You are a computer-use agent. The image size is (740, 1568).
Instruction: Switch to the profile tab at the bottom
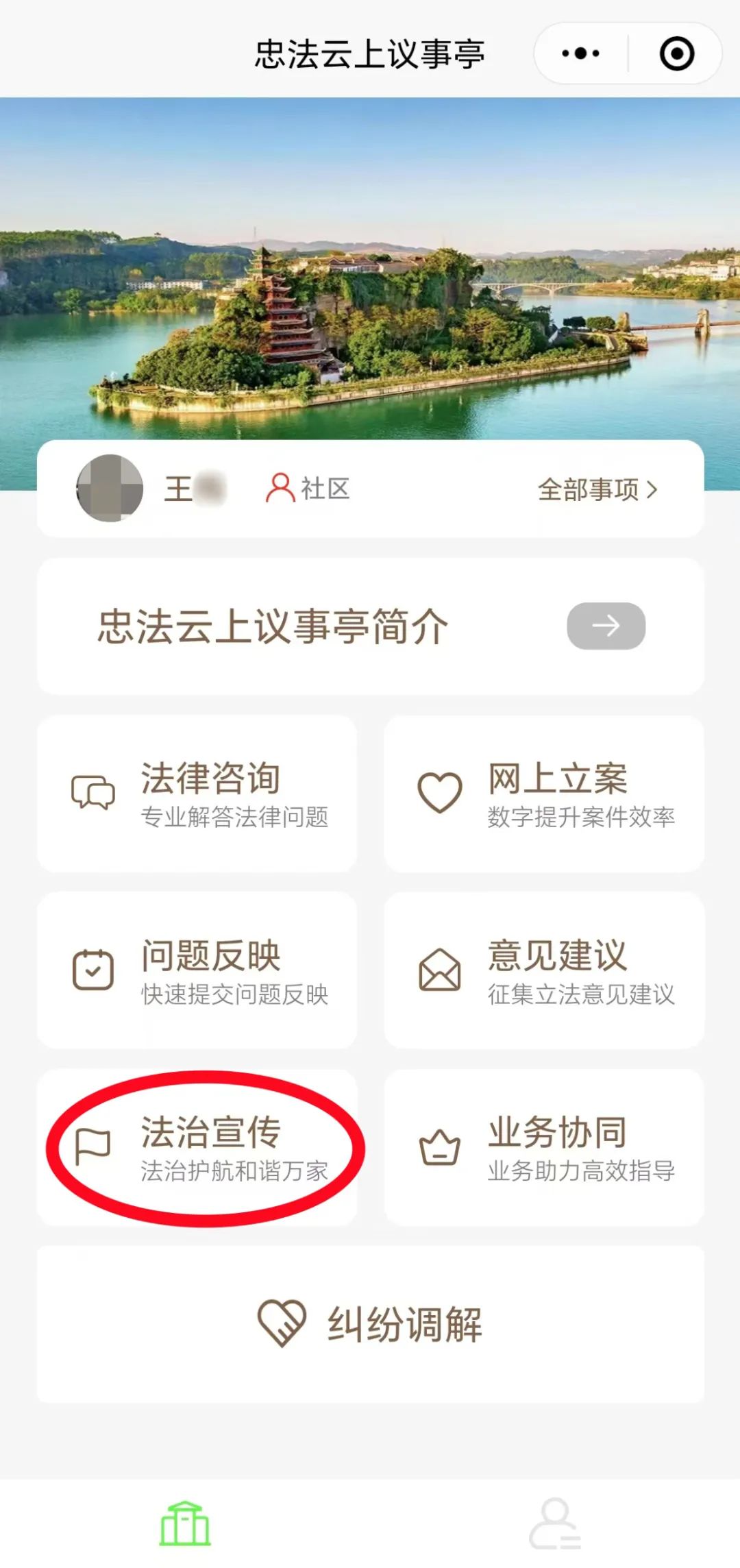coord(555,1523)
